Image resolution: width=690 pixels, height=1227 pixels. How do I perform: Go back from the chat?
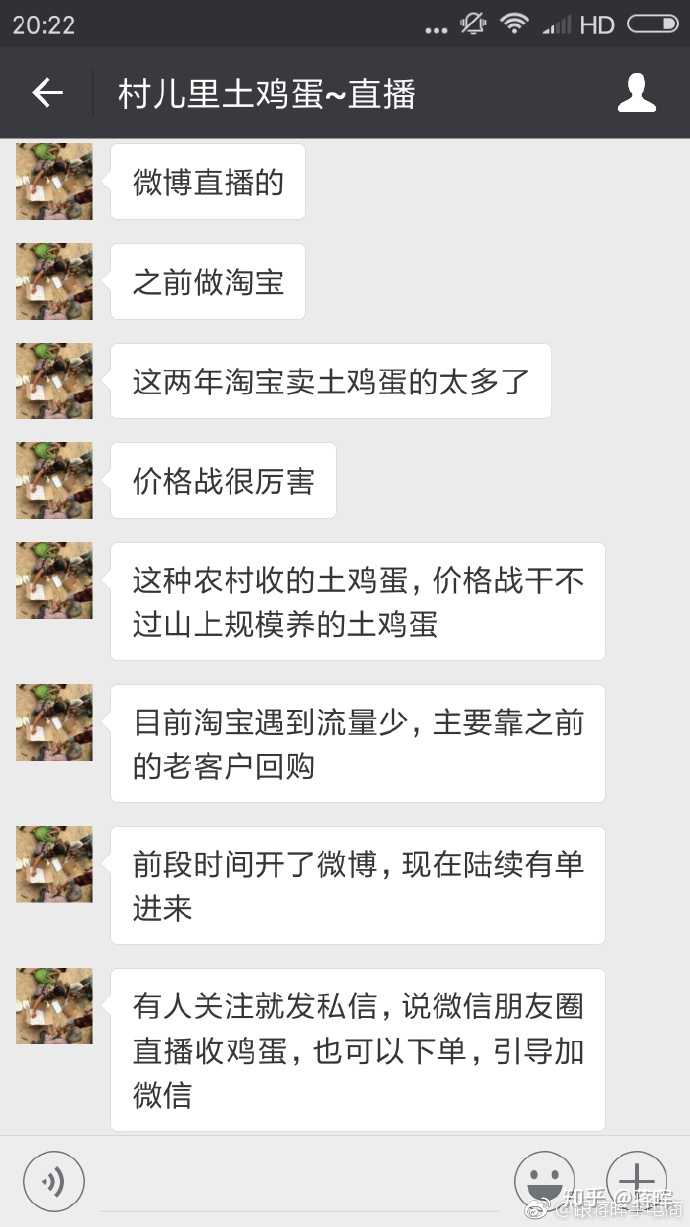pos(47,94)
